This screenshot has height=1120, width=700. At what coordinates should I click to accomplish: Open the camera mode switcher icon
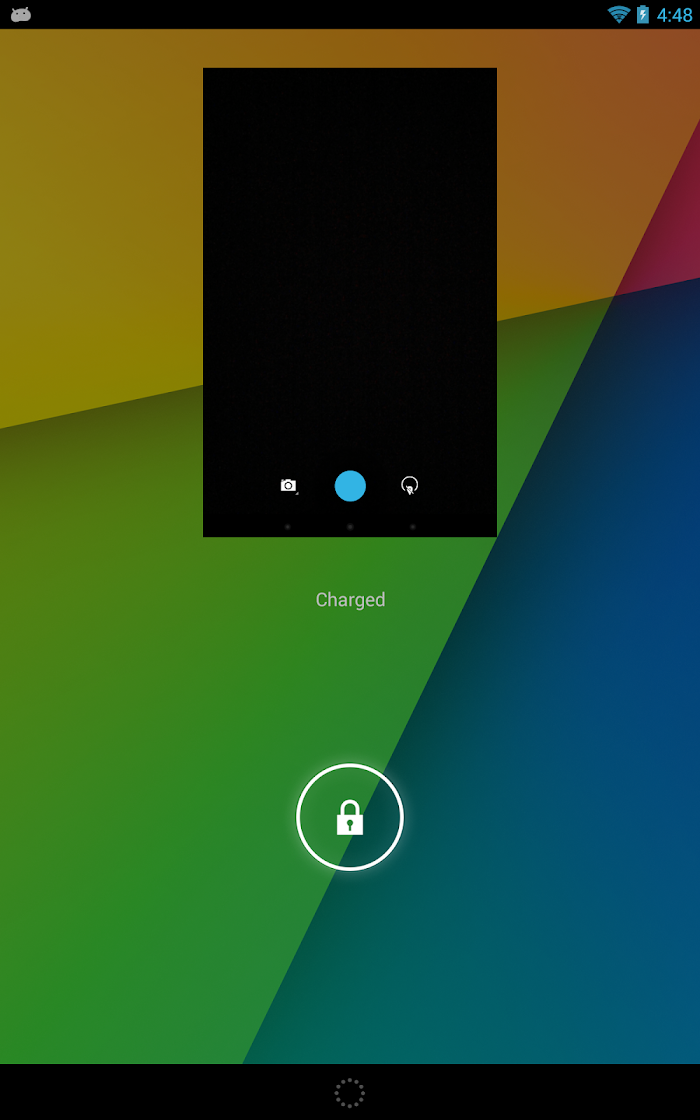pyautogui.click(x=289, y=486)
